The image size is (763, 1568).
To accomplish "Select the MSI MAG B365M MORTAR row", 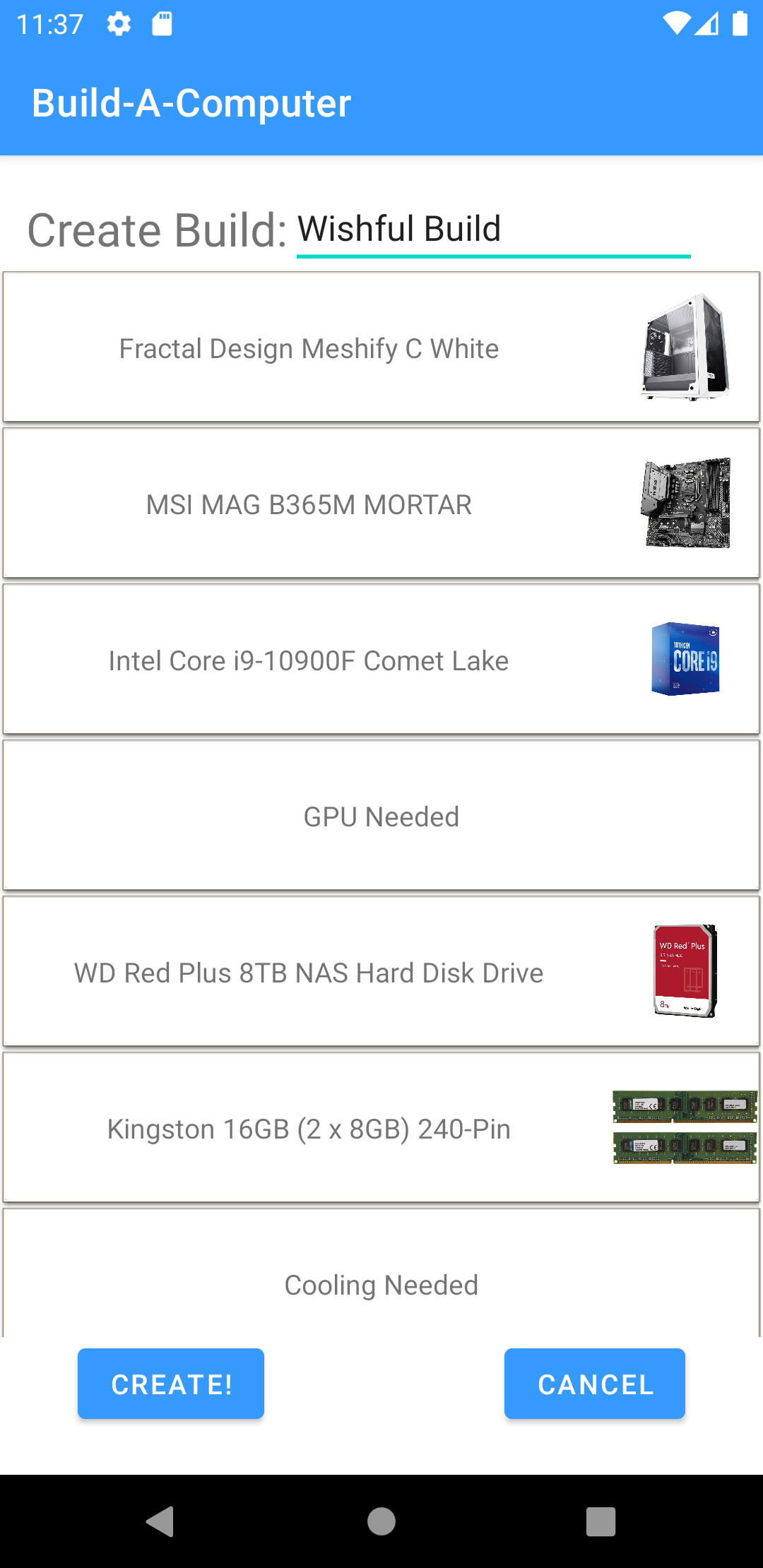I will [381, 504].
